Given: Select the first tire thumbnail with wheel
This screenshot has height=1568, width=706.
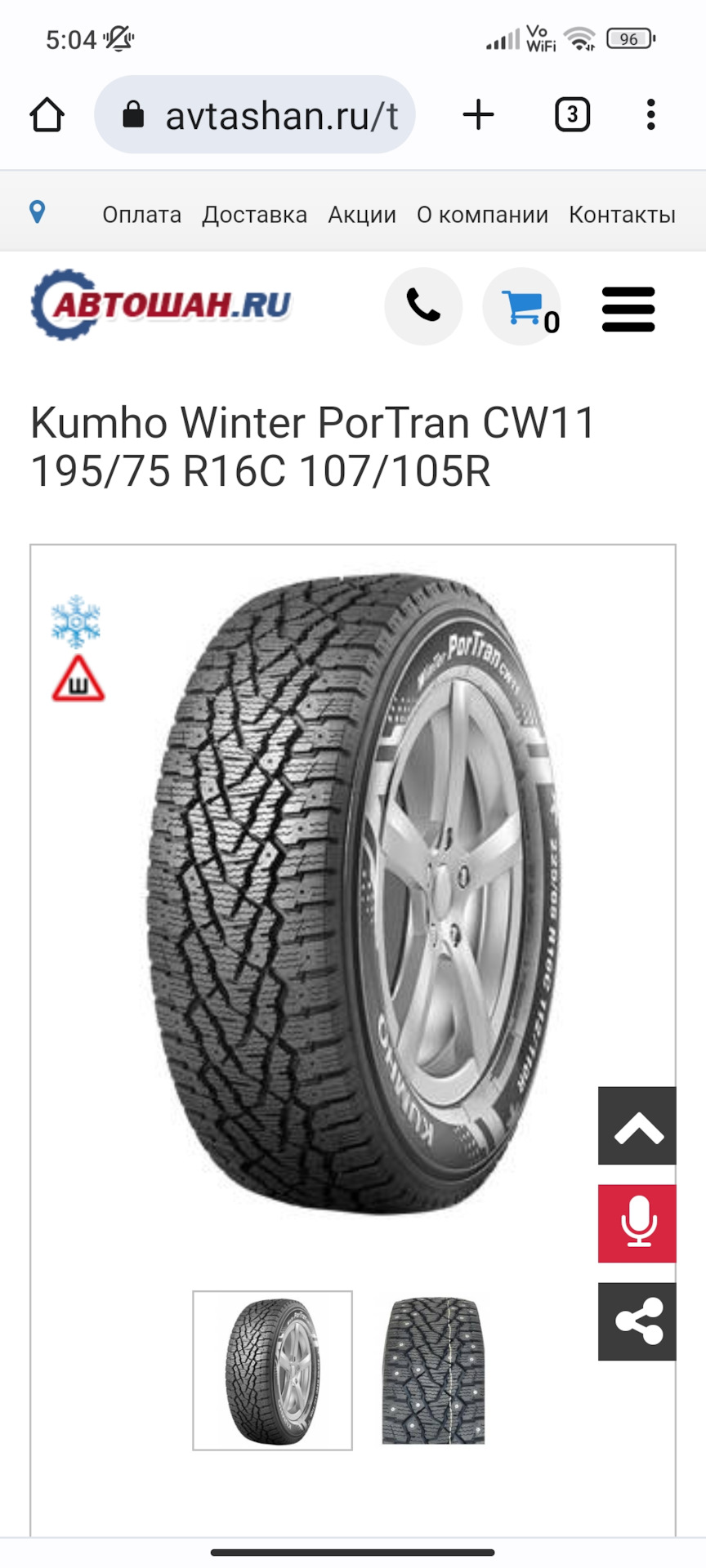Looking at the screenshot, I should point(272,1370).
